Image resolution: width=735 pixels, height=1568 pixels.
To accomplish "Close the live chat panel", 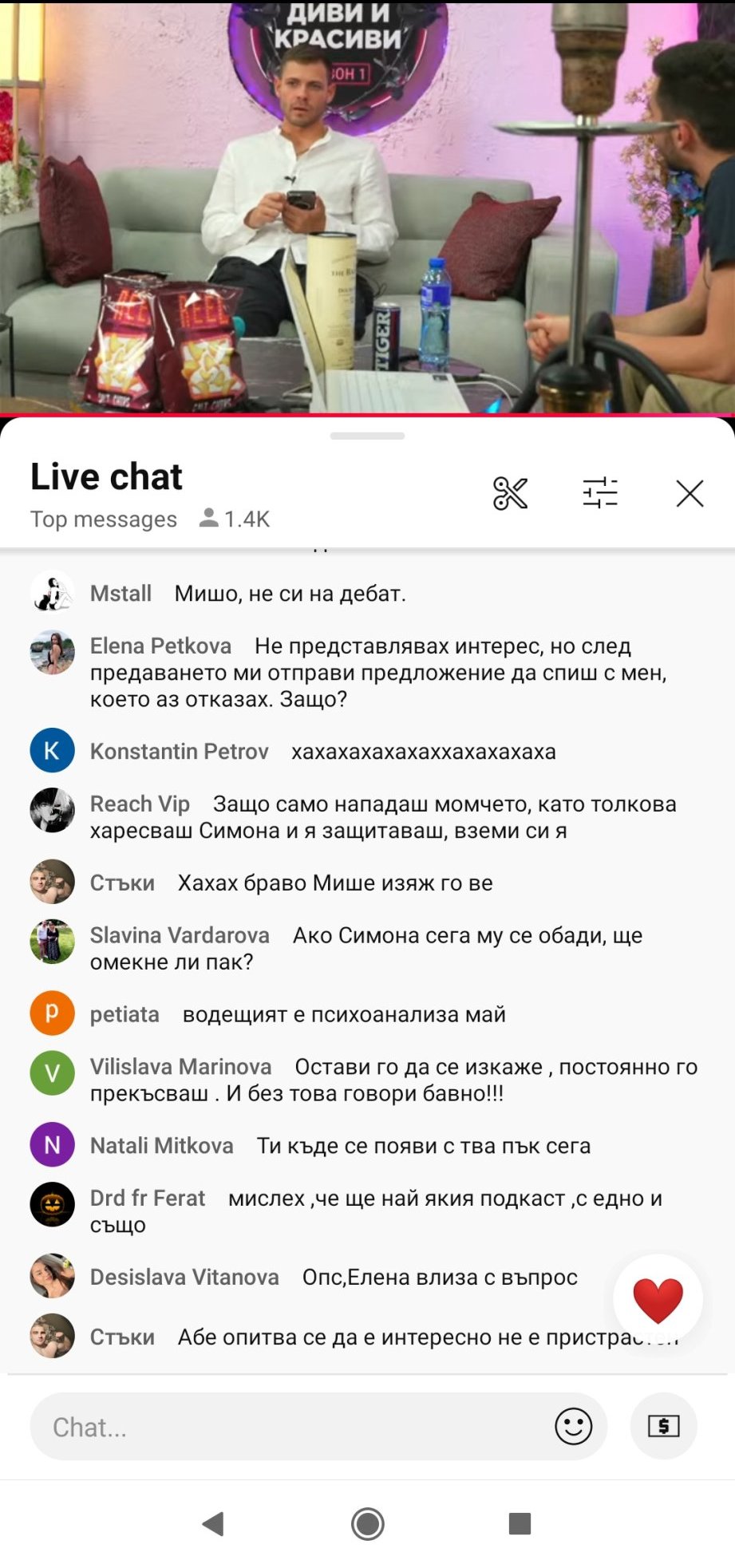I will [690, 493].
